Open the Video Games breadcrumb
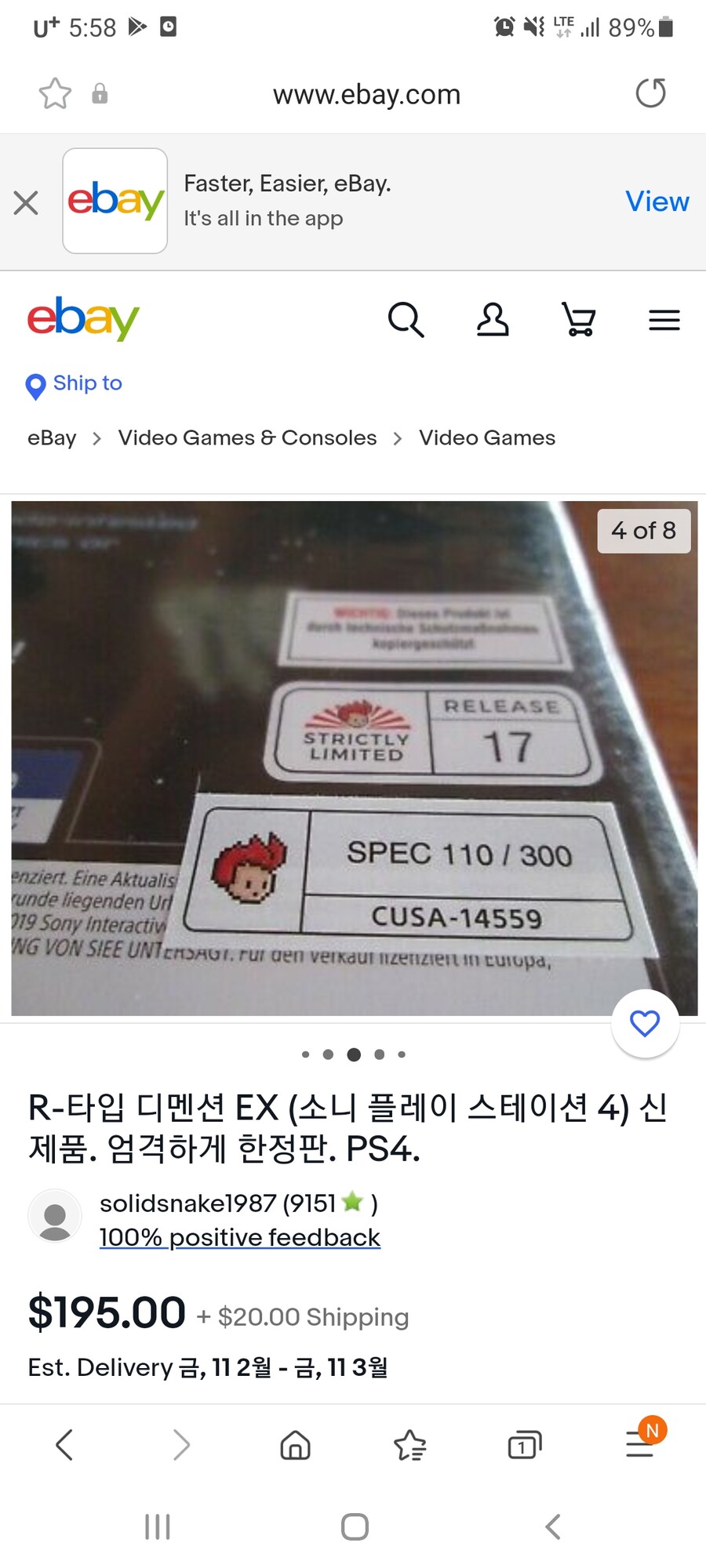The width and height of the screenshot is (706, 1568). 487,437
